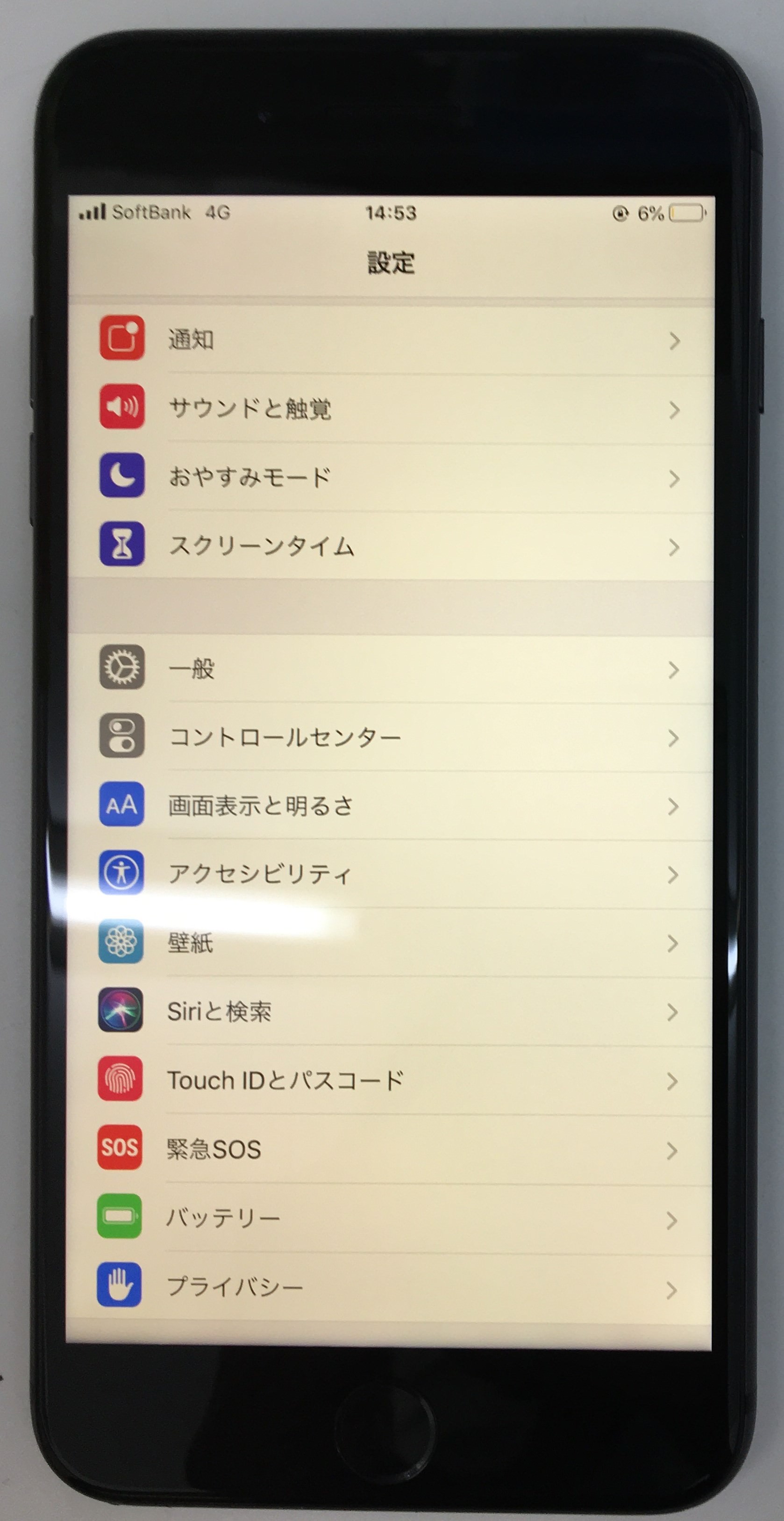The height and width of the screenshot is (1521, 784).
Task: Go to おやすみモード settings
Action: click(390, 476)
